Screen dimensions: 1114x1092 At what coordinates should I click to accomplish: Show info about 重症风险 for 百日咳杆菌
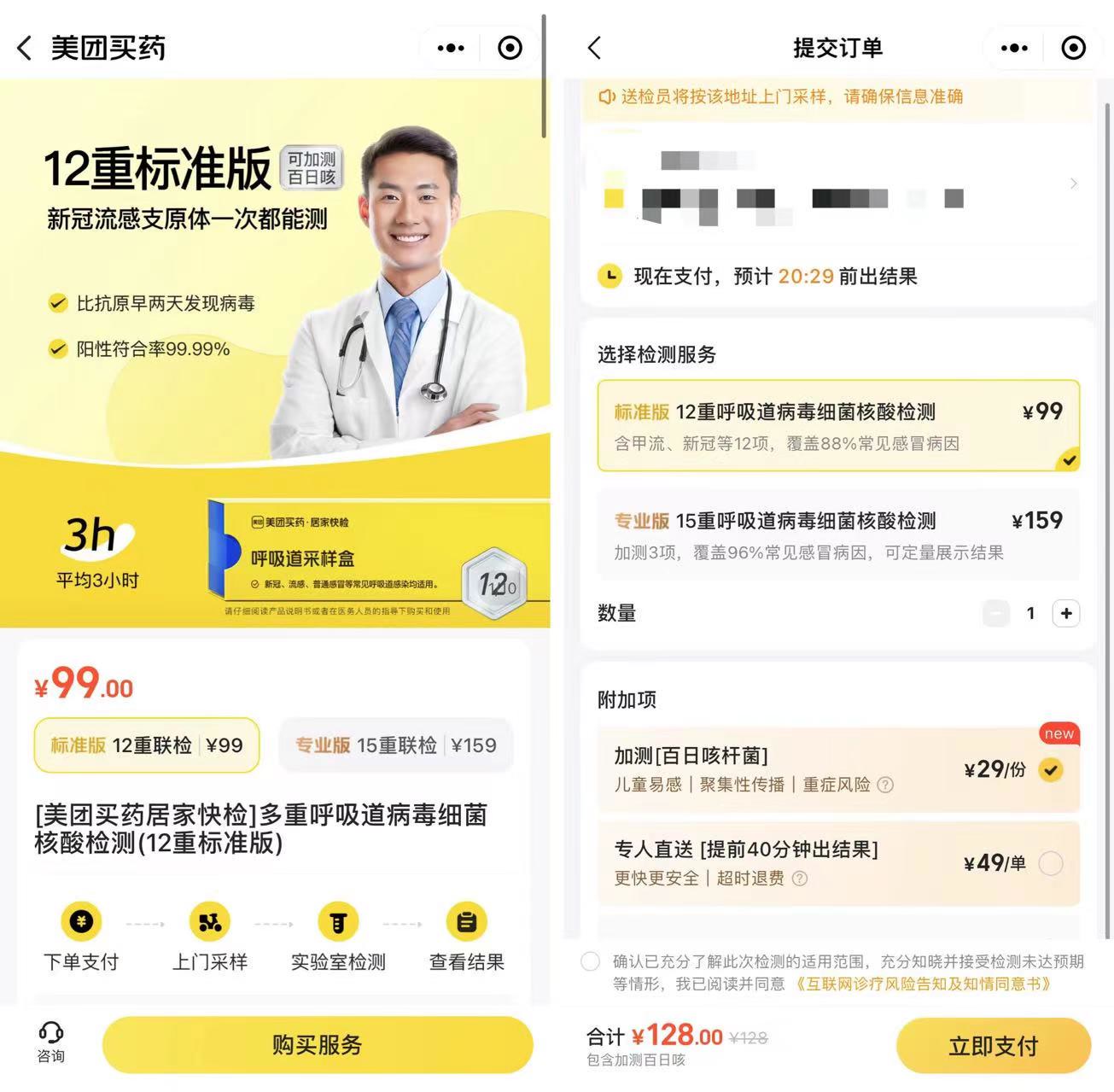886,785
